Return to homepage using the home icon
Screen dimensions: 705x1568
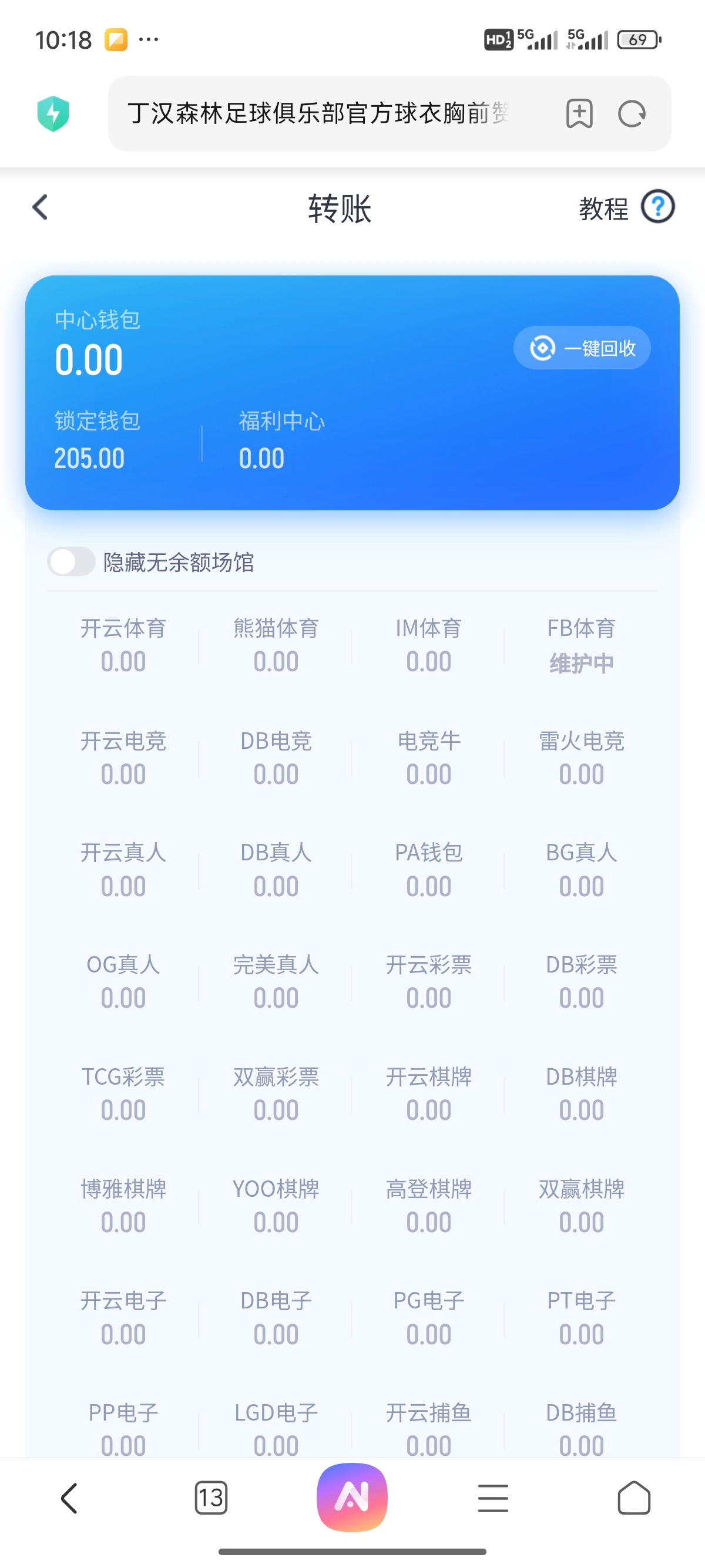click(634, 1498)
